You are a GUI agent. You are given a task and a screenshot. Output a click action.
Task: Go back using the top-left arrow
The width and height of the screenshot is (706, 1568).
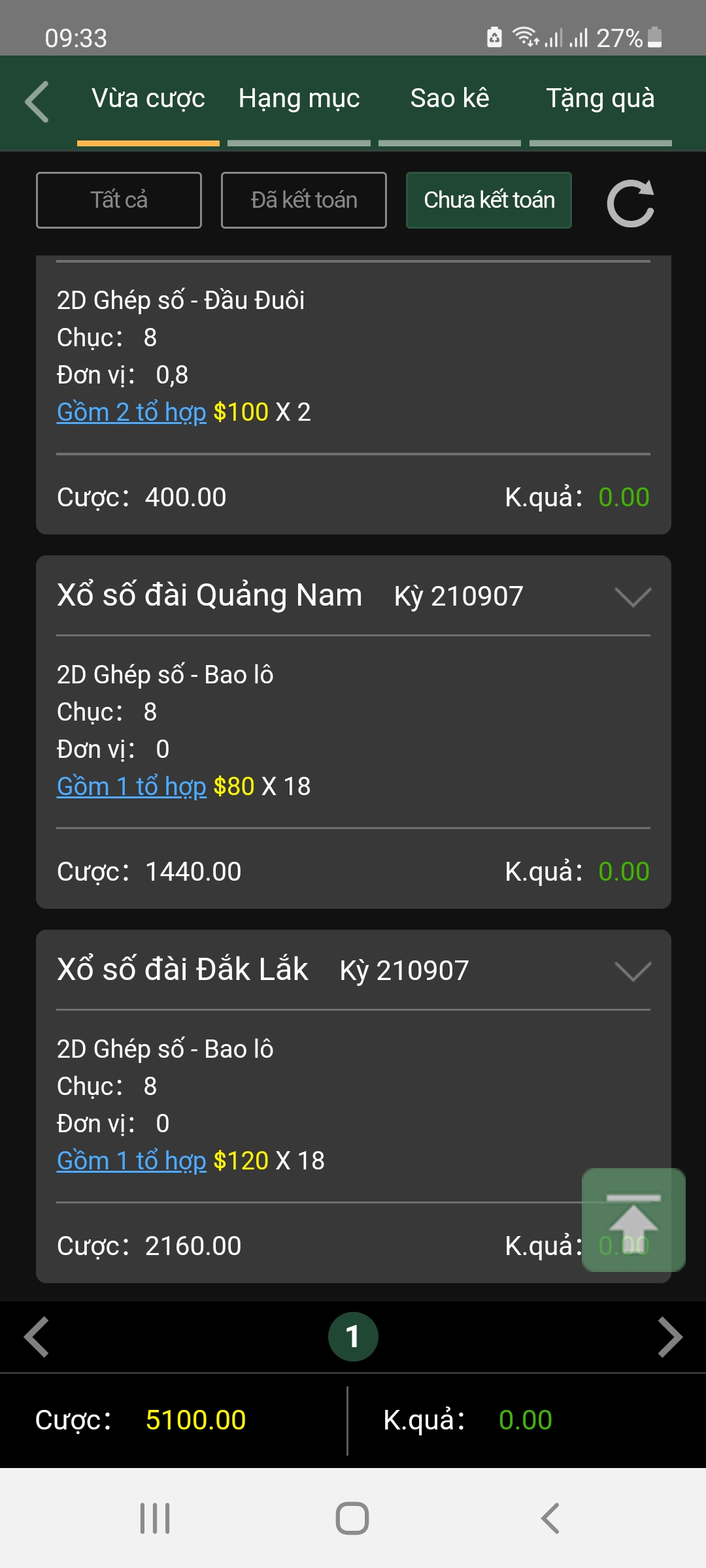(37, 101)
